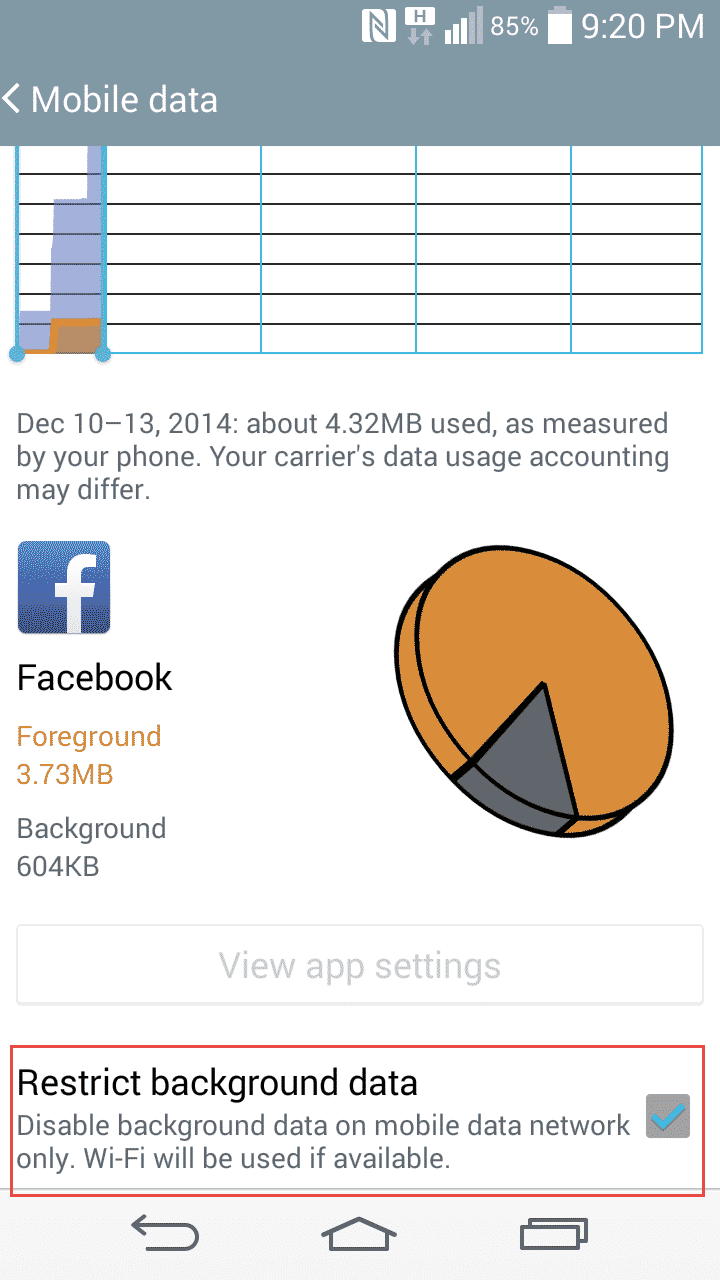Toggle Restrict background data checkbox
The width and height of the screenshot is (720, 1280).
click(668, 1116)
